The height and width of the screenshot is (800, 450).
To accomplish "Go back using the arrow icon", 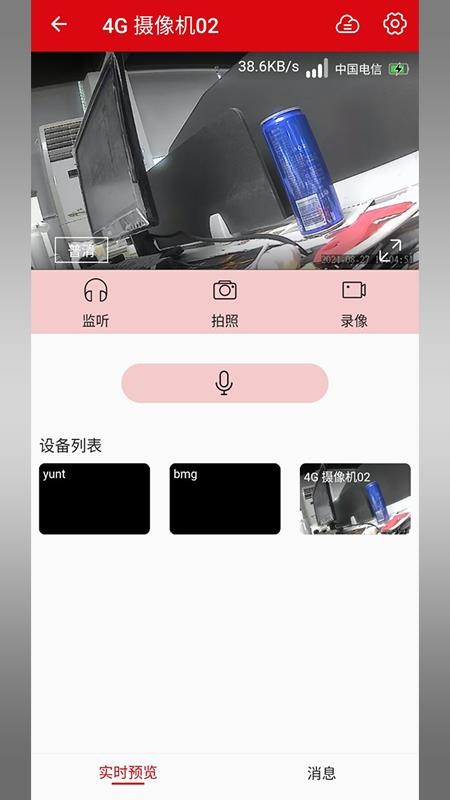I will click(59, 24).
